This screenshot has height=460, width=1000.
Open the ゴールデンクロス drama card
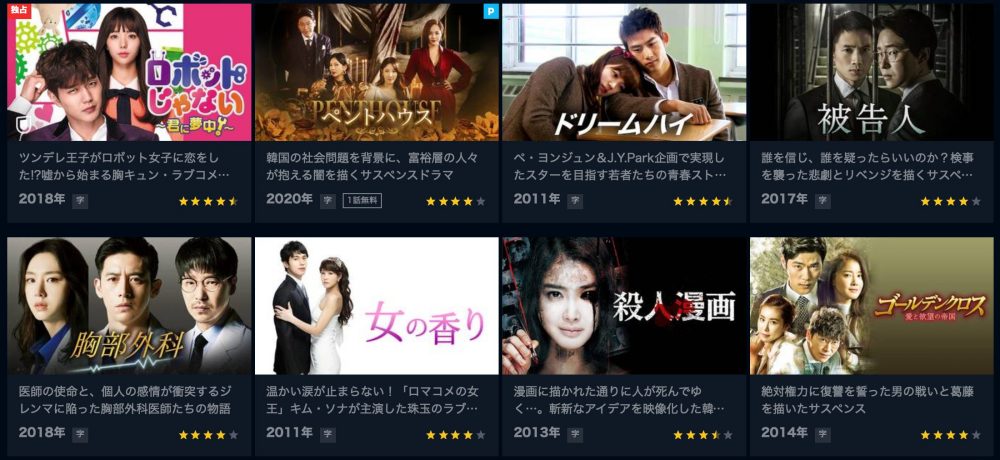871,305
